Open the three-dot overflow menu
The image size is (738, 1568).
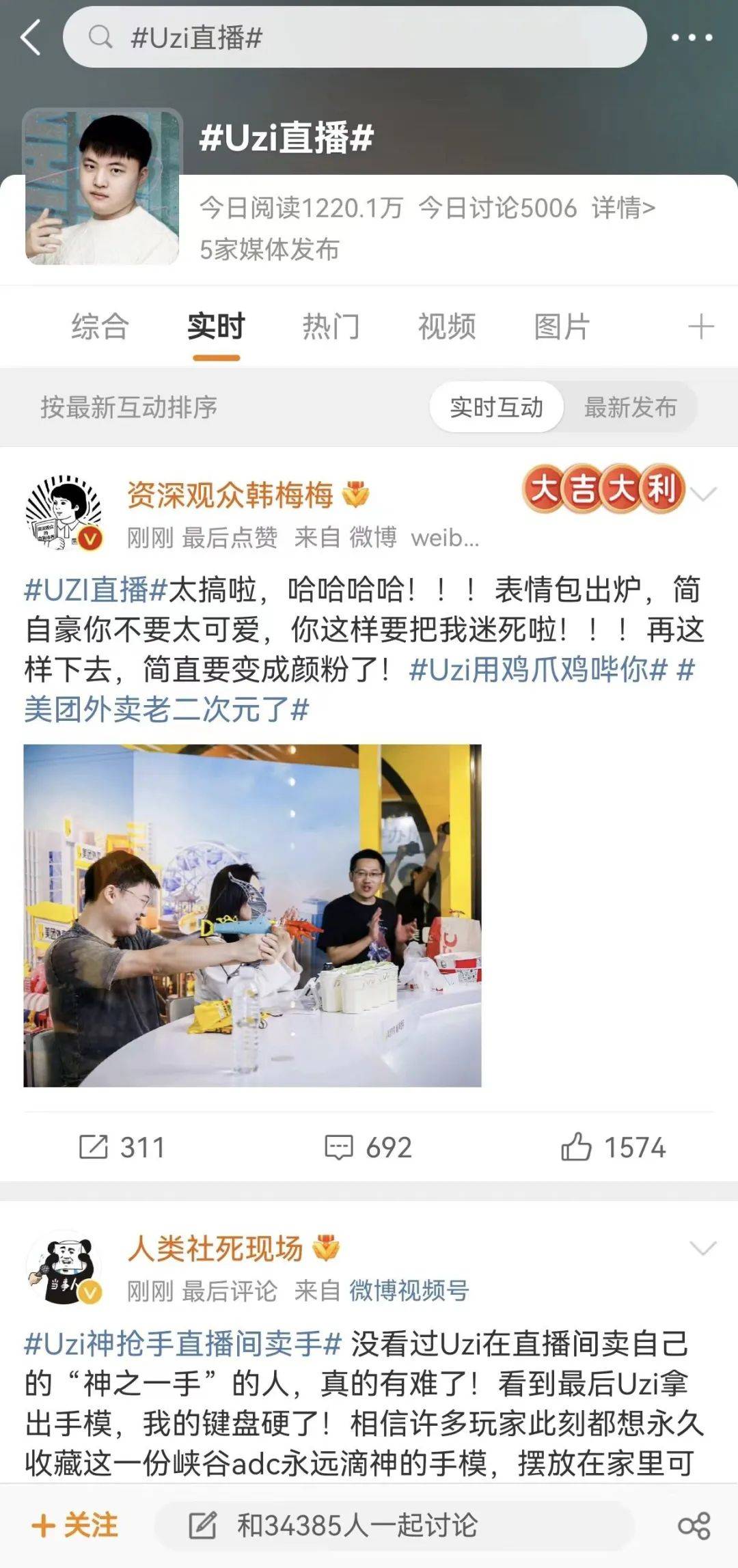pyautogui.click(x=691, y=38)
